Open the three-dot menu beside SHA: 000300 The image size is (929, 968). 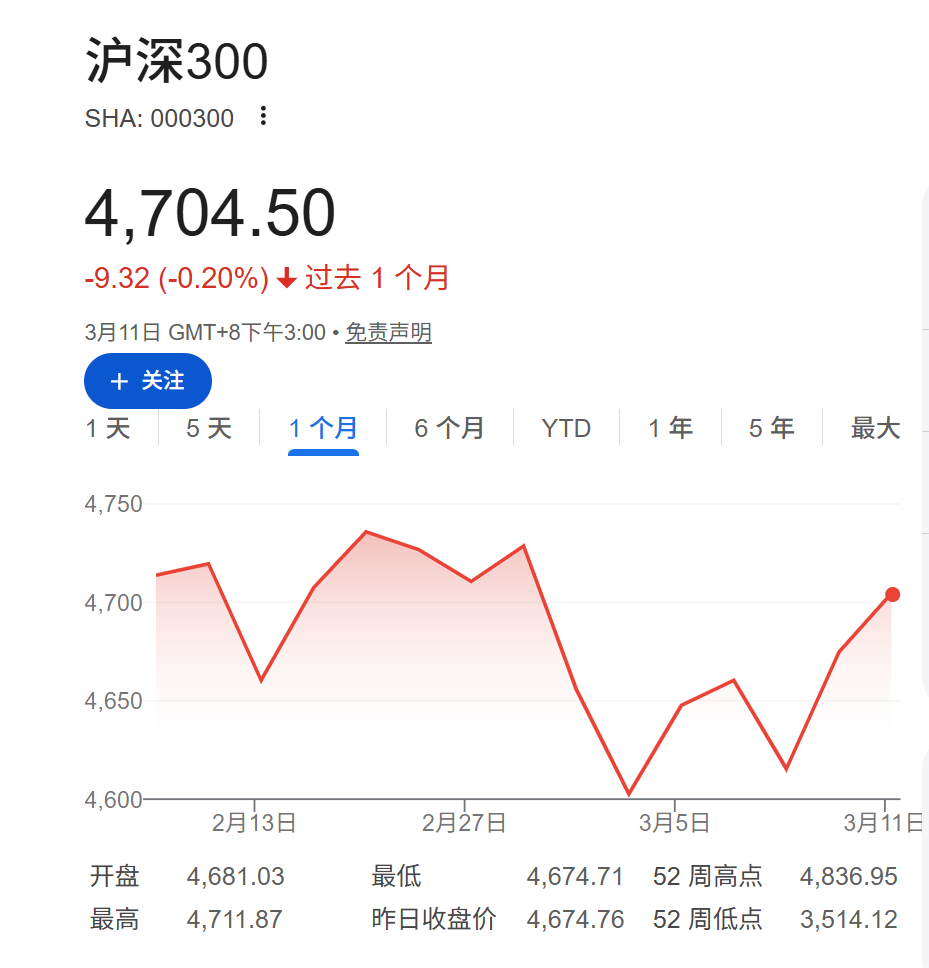[263, 116]
